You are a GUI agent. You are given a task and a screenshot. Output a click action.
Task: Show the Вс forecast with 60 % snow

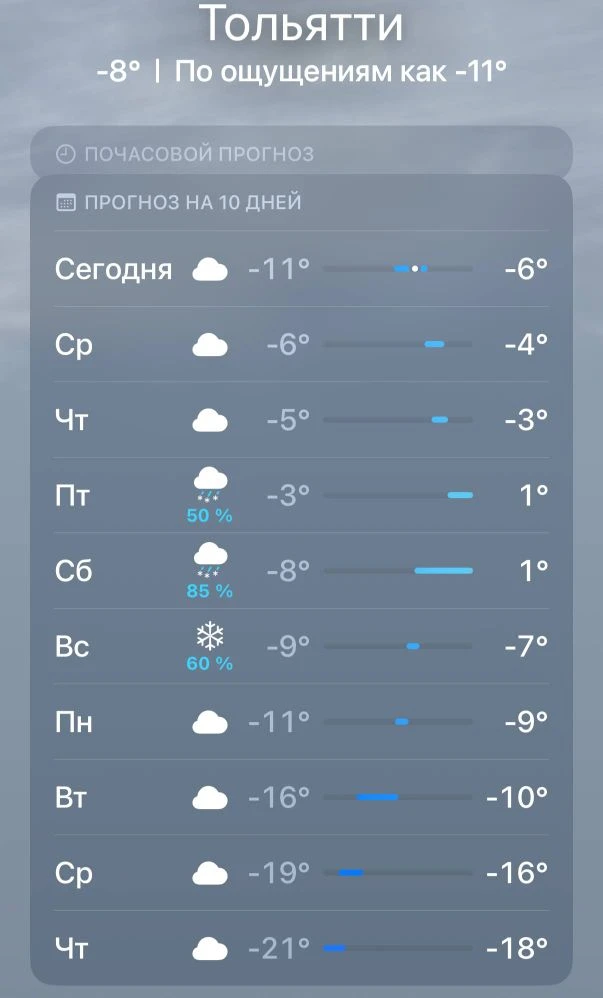(301, 646)
